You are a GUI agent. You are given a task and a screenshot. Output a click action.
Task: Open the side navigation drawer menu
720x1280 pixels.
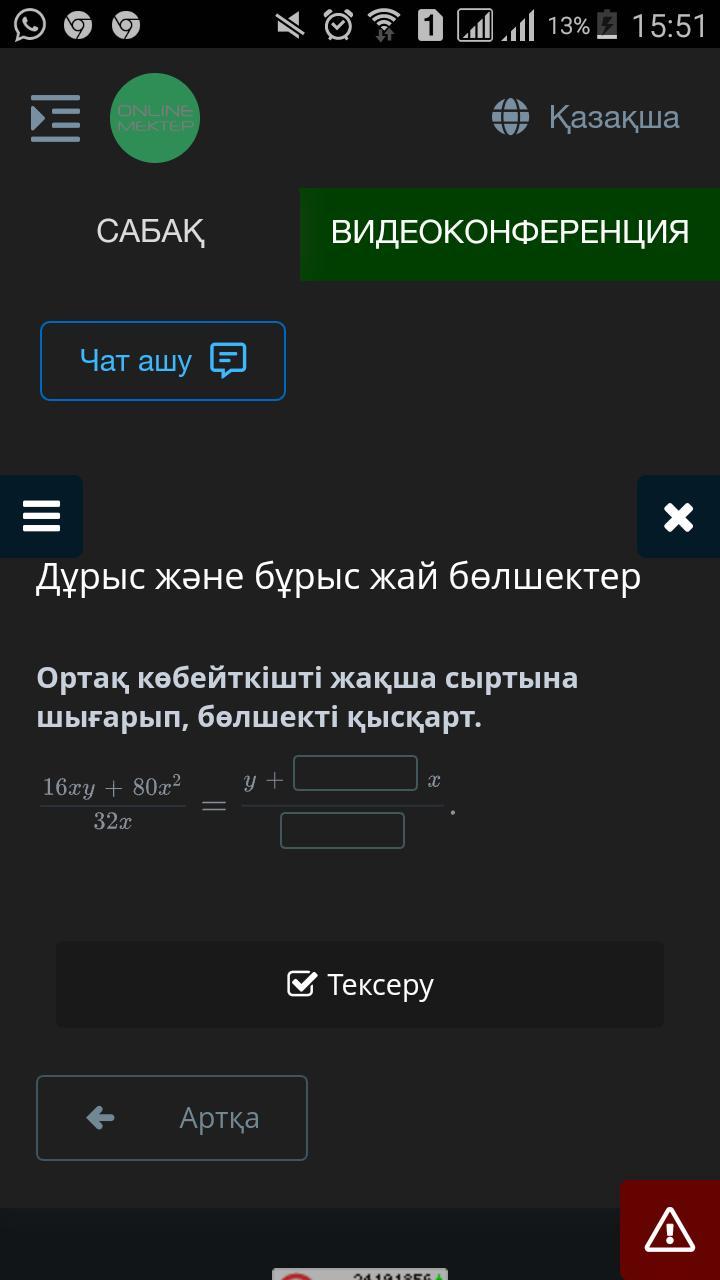(x=55, y=118)
